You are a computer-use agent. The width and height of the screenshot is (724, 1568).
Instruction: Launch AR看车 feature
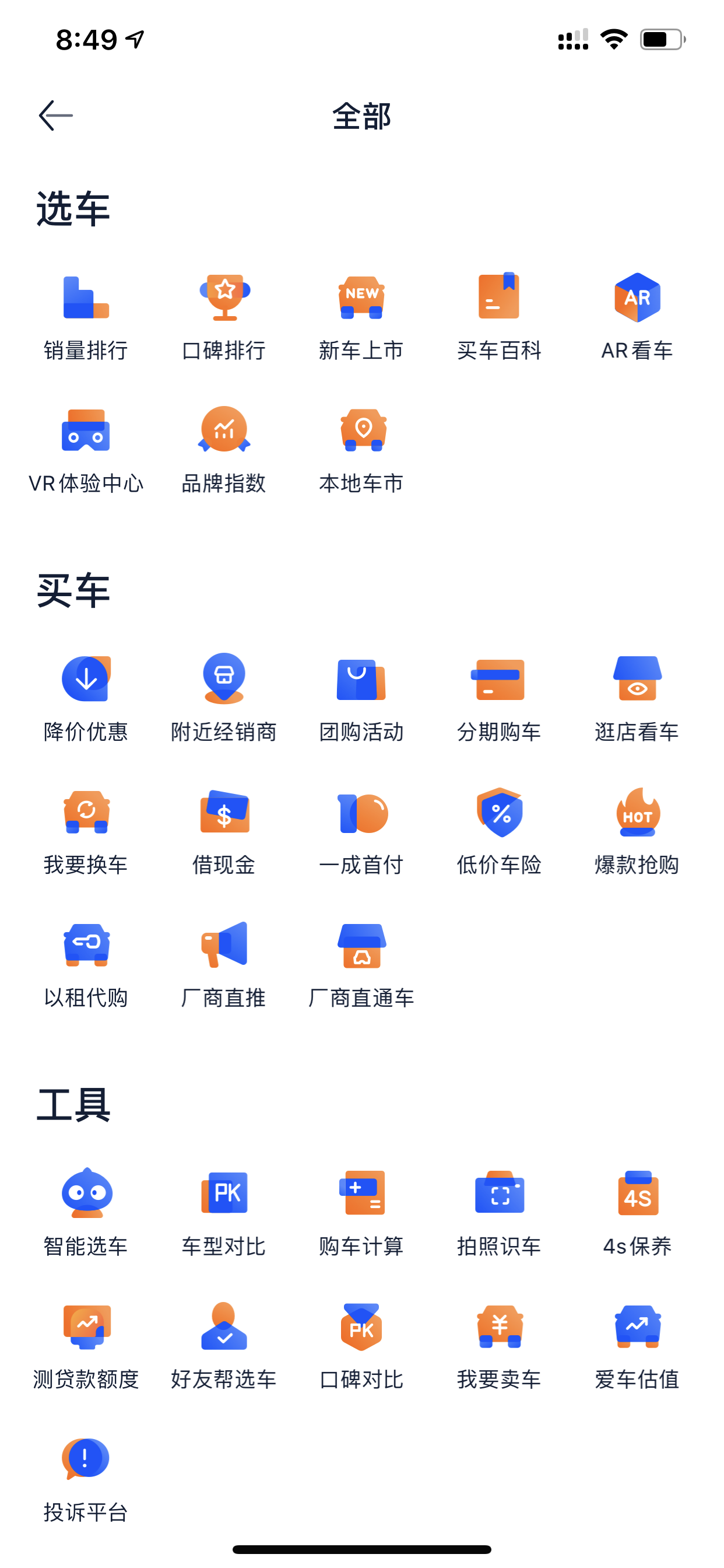coord(637,318)
